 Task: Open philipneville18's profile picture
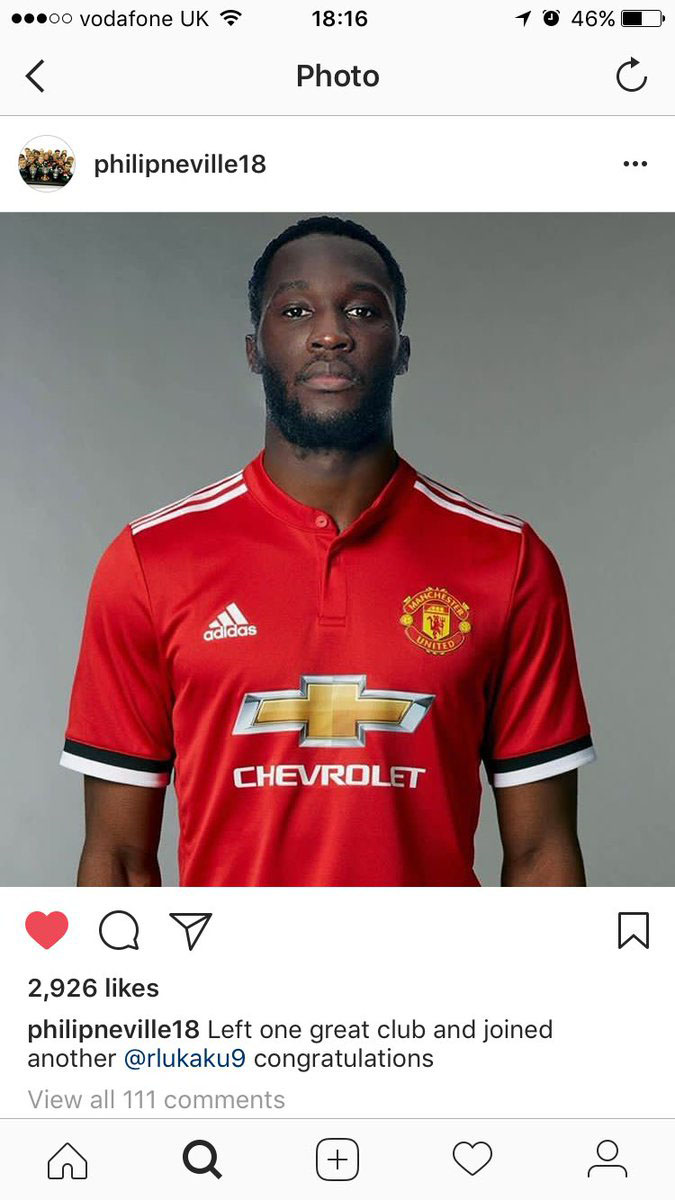pyautogui.click(x=47, y=164)
